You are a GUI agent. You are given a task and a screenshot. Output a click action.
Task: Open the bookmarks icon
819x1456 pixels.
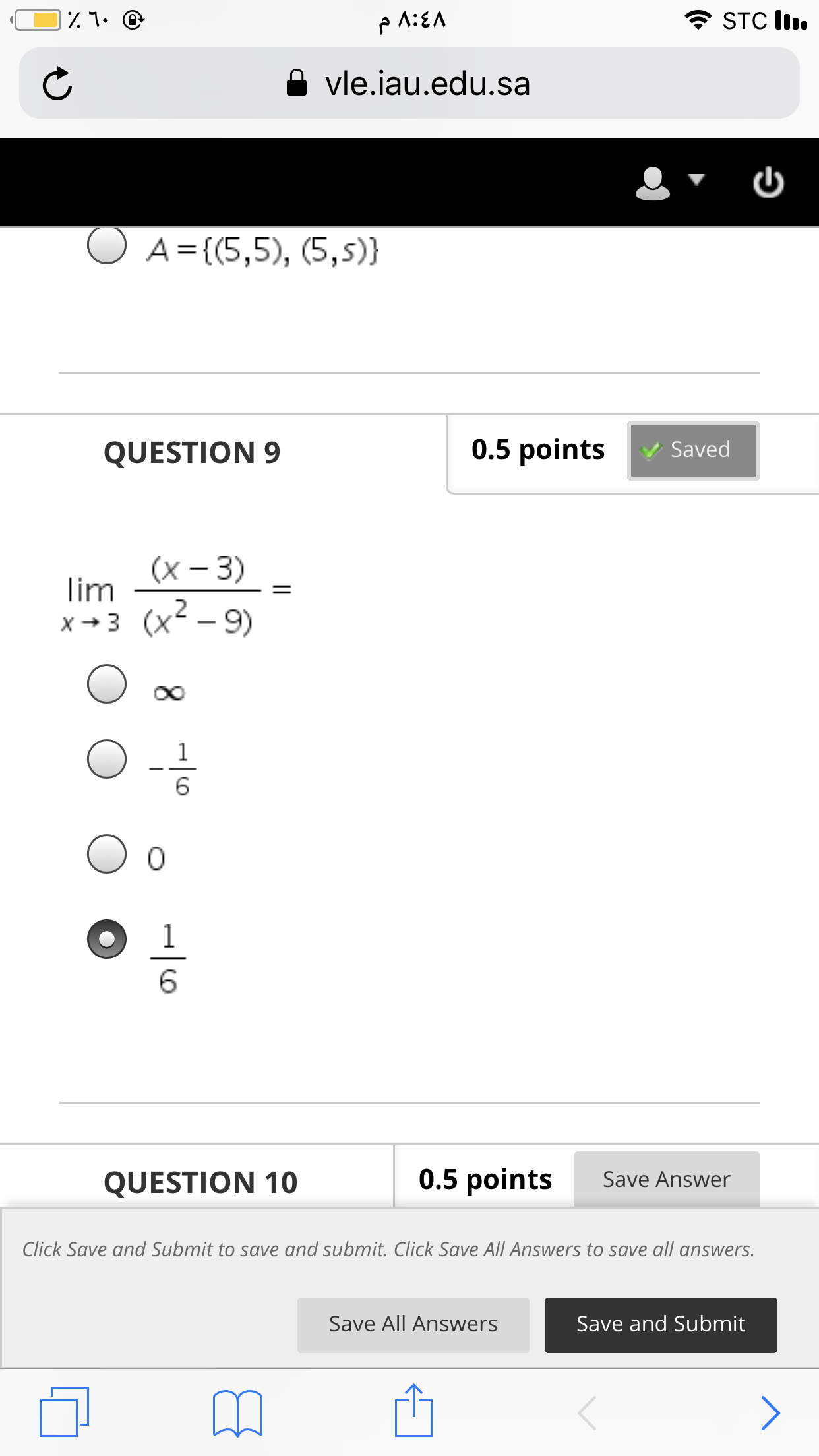pos(237,1413)
